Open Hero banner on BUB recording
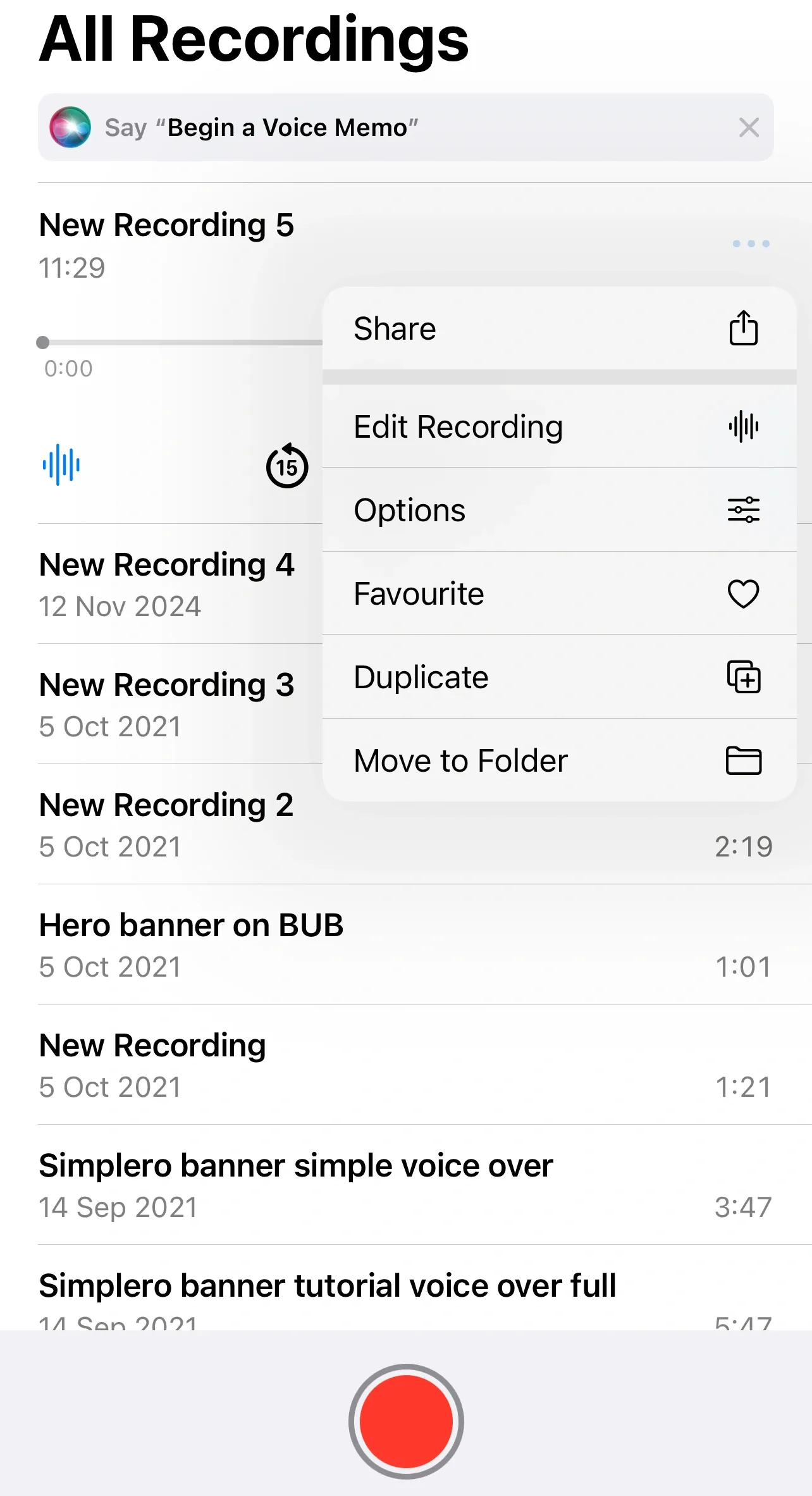The image size is (812, 1496). [405, 944]
